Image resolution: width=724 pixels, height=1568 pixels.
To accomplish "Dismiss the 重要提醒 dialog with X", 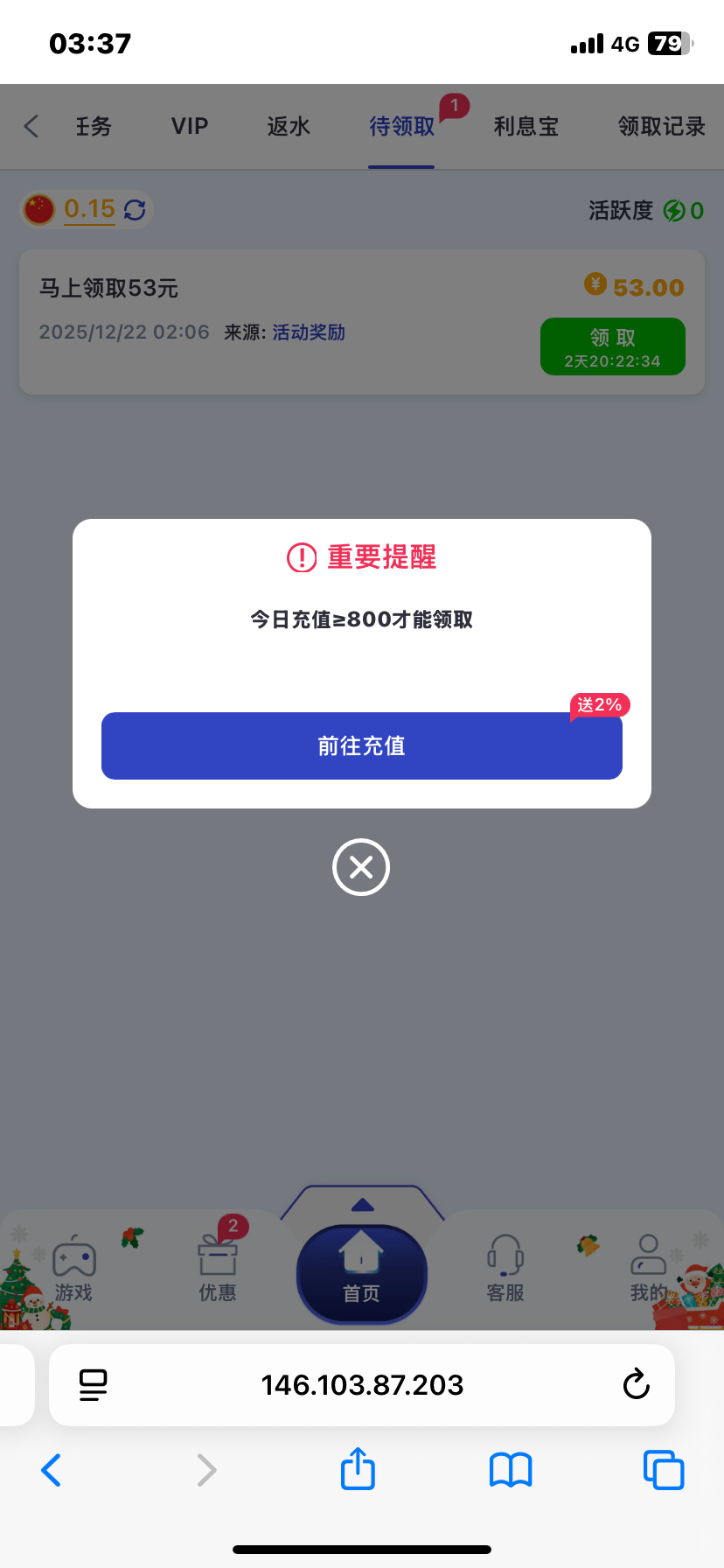I will tap(361, 867).
